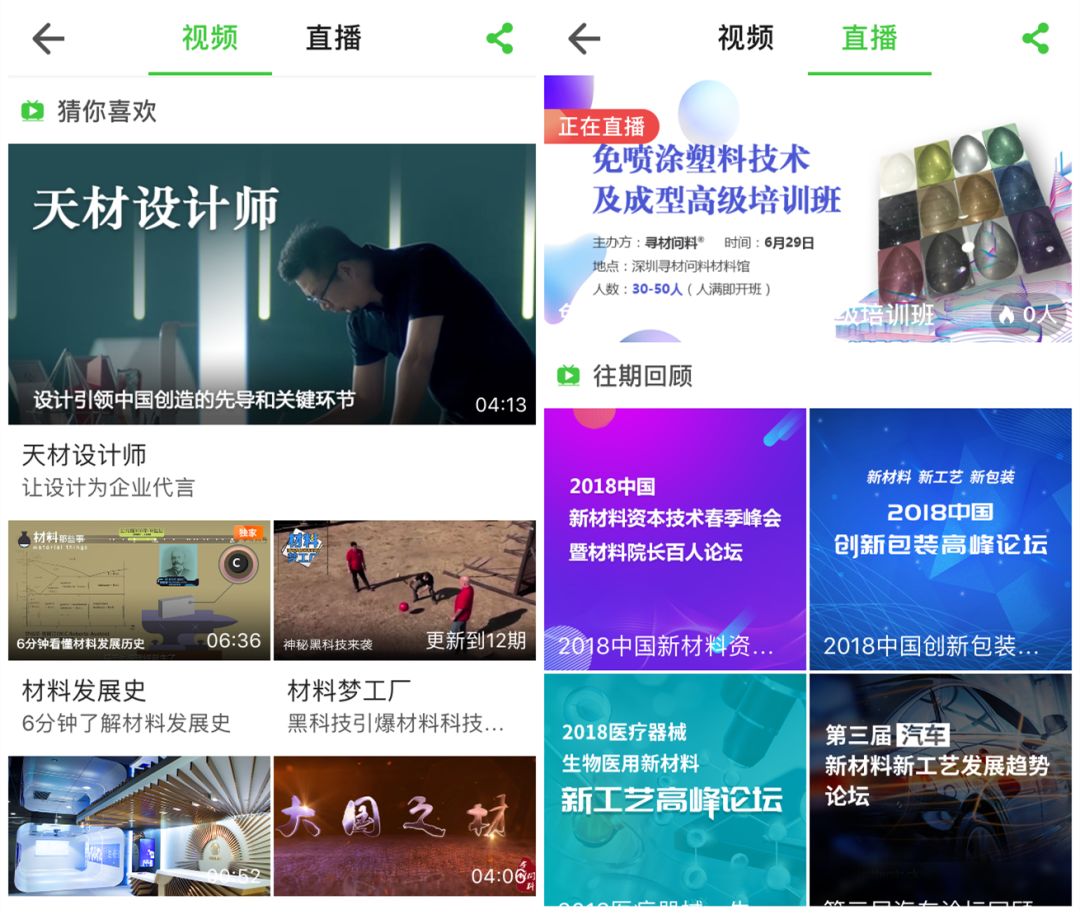Open 第三届汽车新材料新工艺 forum replay
Screen dimensions: 1080x914
coord(940,788)
